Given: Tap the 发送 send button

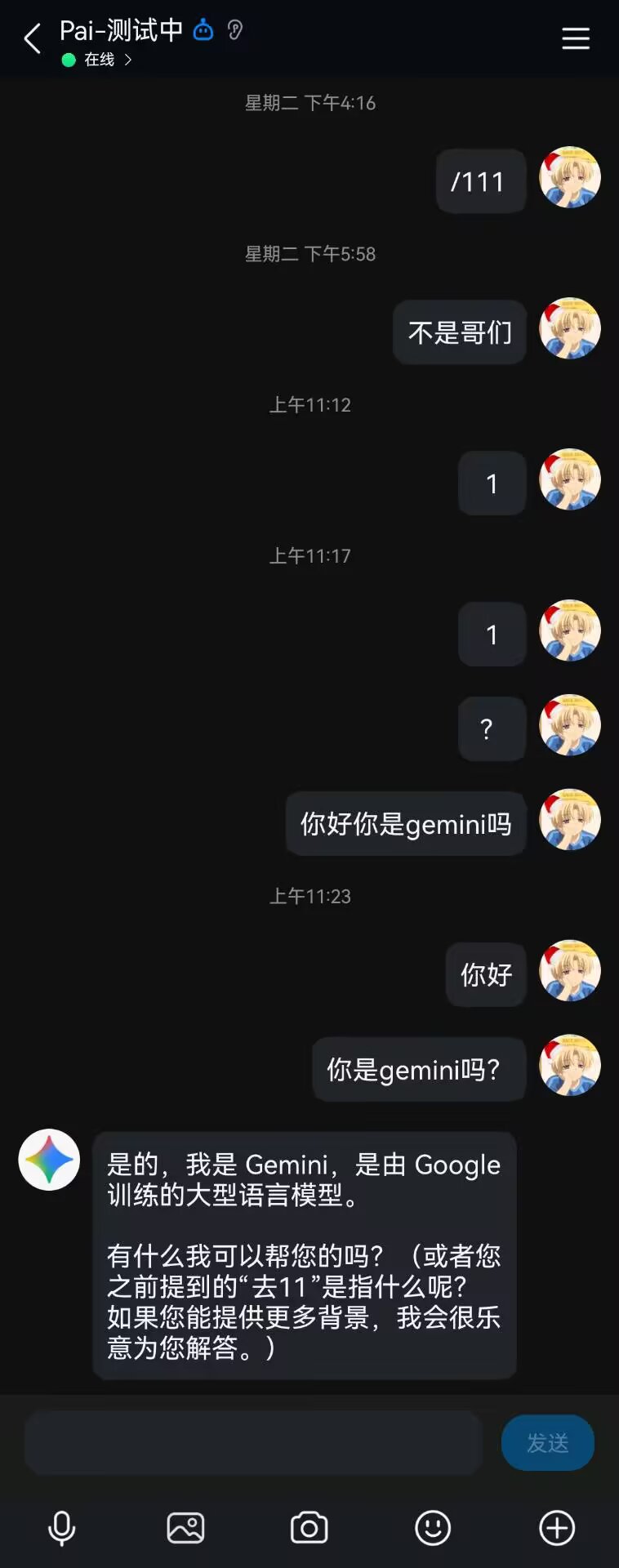Looking at the screenshot, I should (547, 1443).
